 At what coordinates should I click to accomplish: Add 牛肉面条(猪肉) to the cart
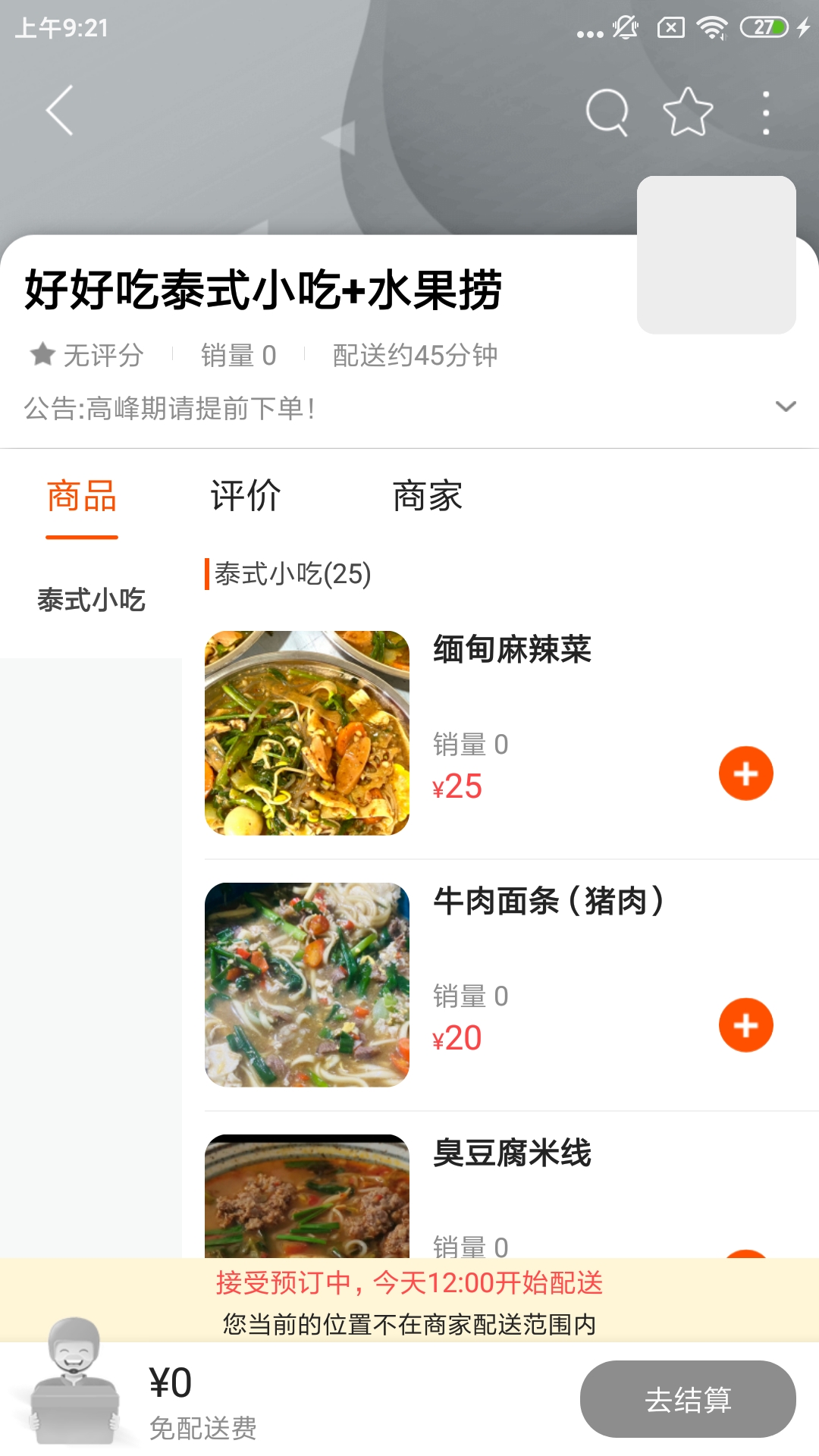pos(746,1025)
